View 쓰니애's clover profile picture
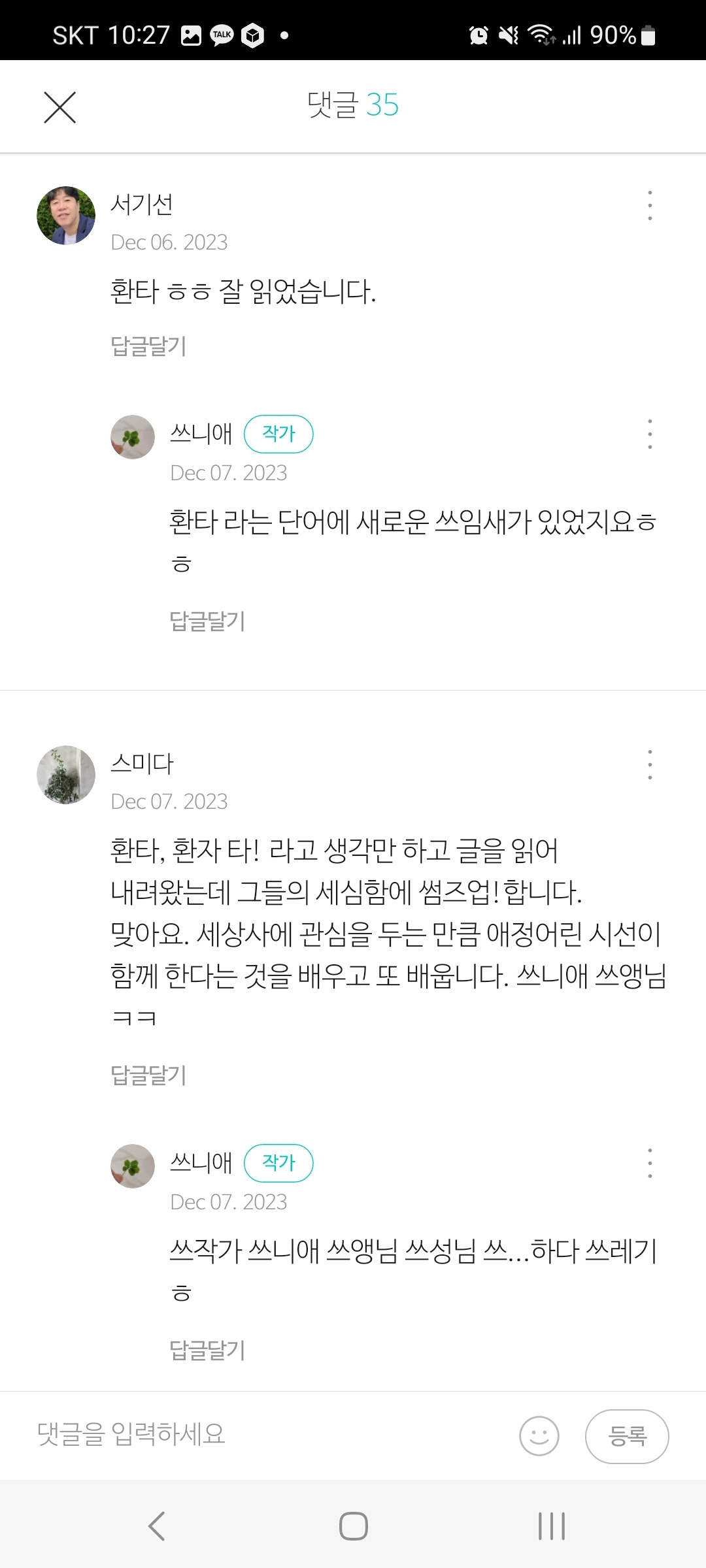The height and width of the screenshot is (1568, 706). click(x=133, y=435)
